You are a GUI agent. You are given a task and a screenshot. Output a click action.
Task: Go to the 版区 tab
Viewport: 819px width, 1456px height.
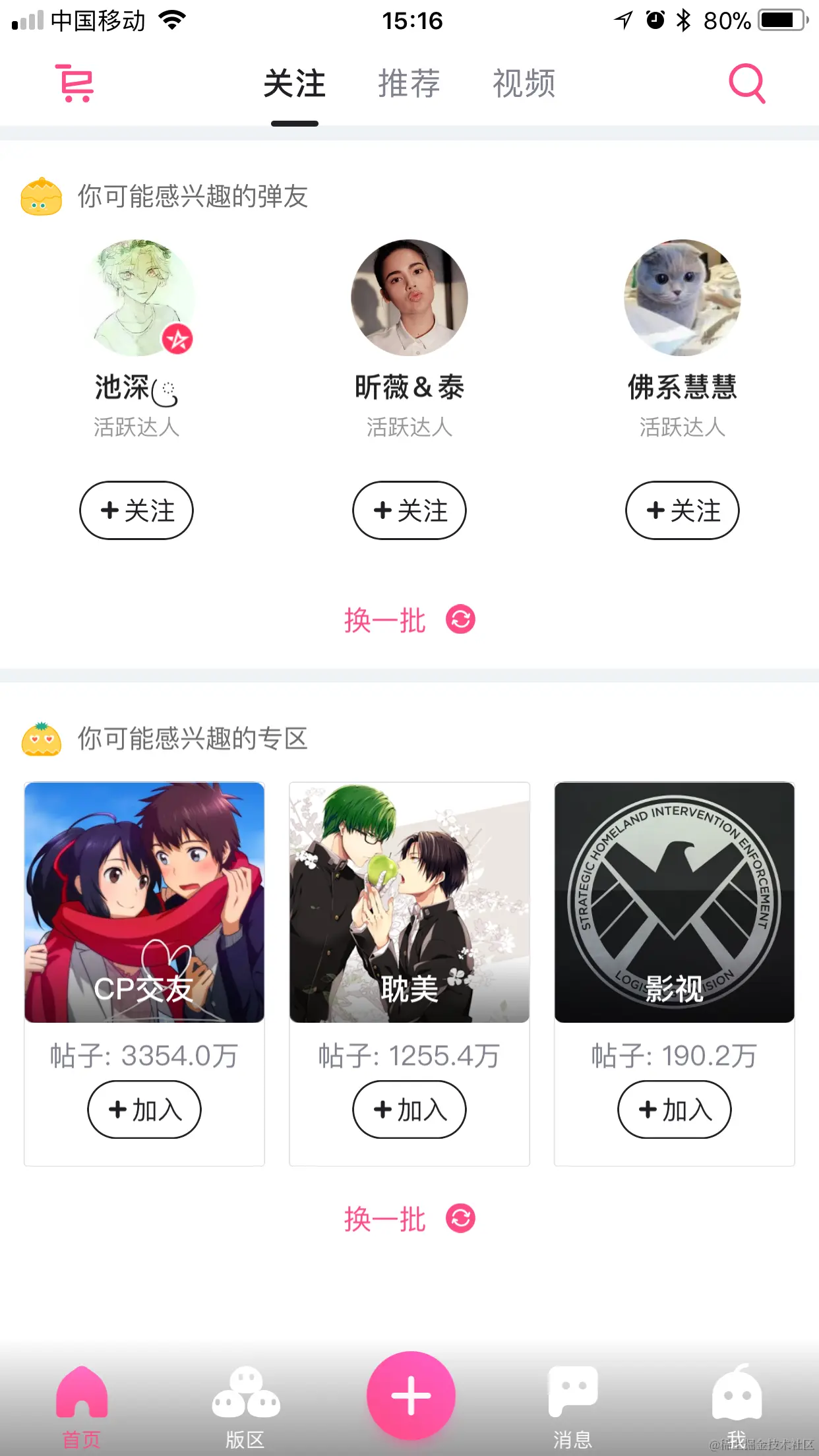245,1406
